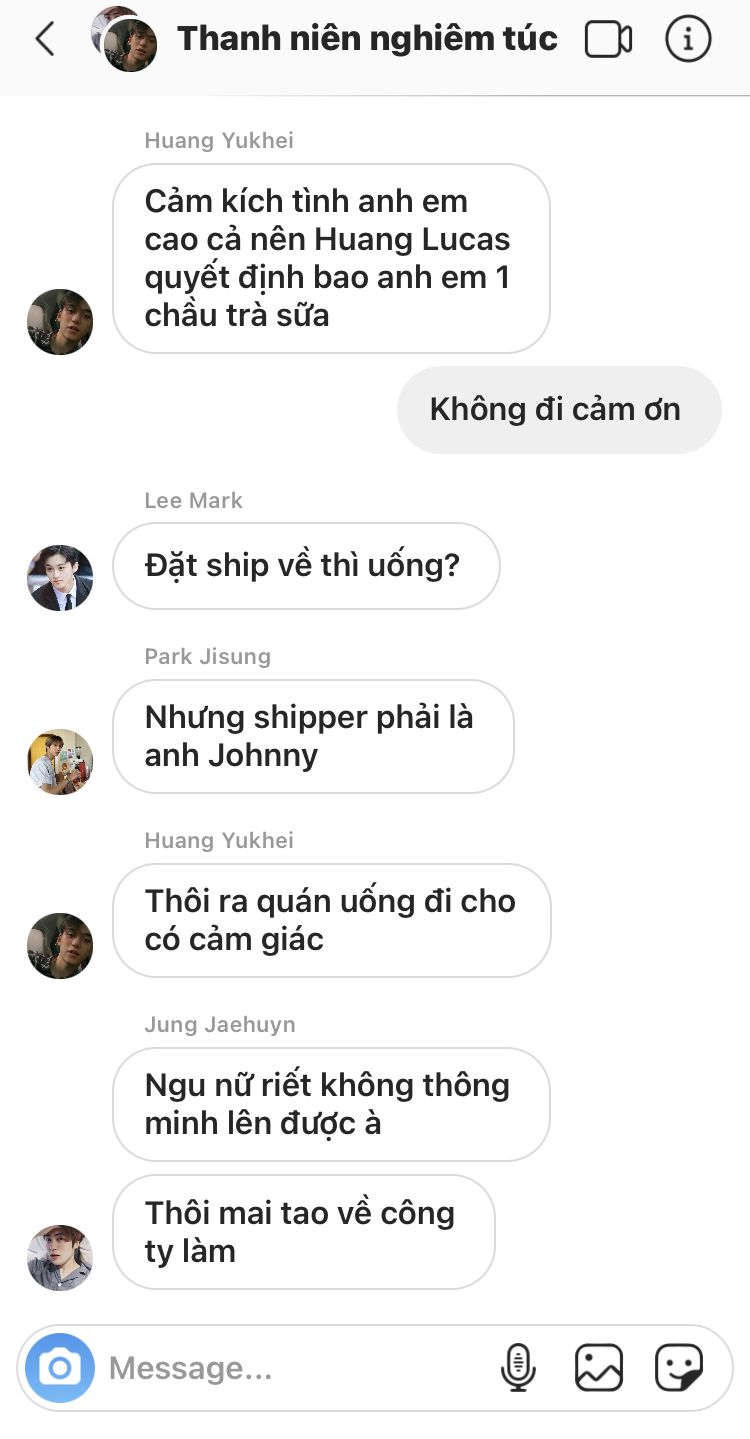Open the sticker picker
Image resolution: width=750 pixels, height=1439 pixels.
coord(679,1367)
